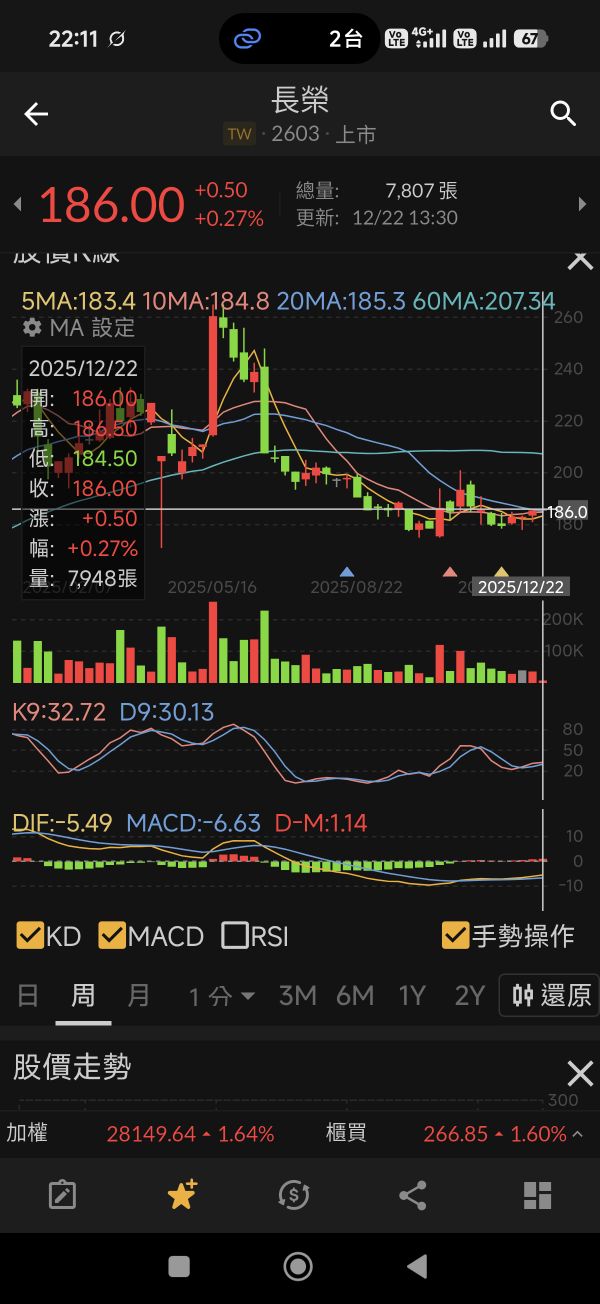Viewport: 600px width, 1304px height.
Task: Go back using the top arrow
Action: click(x=36, y=114)
